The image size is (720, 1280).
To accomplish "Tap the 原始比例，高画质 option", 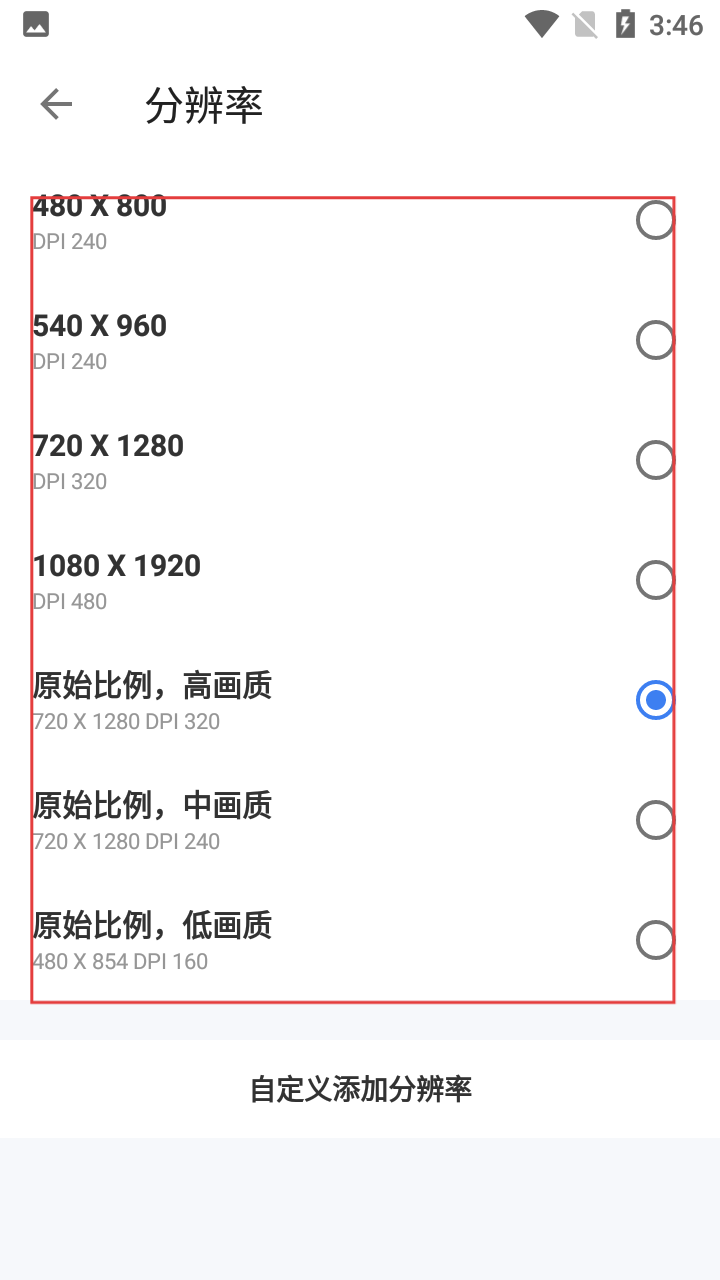I will click(654, 700).
